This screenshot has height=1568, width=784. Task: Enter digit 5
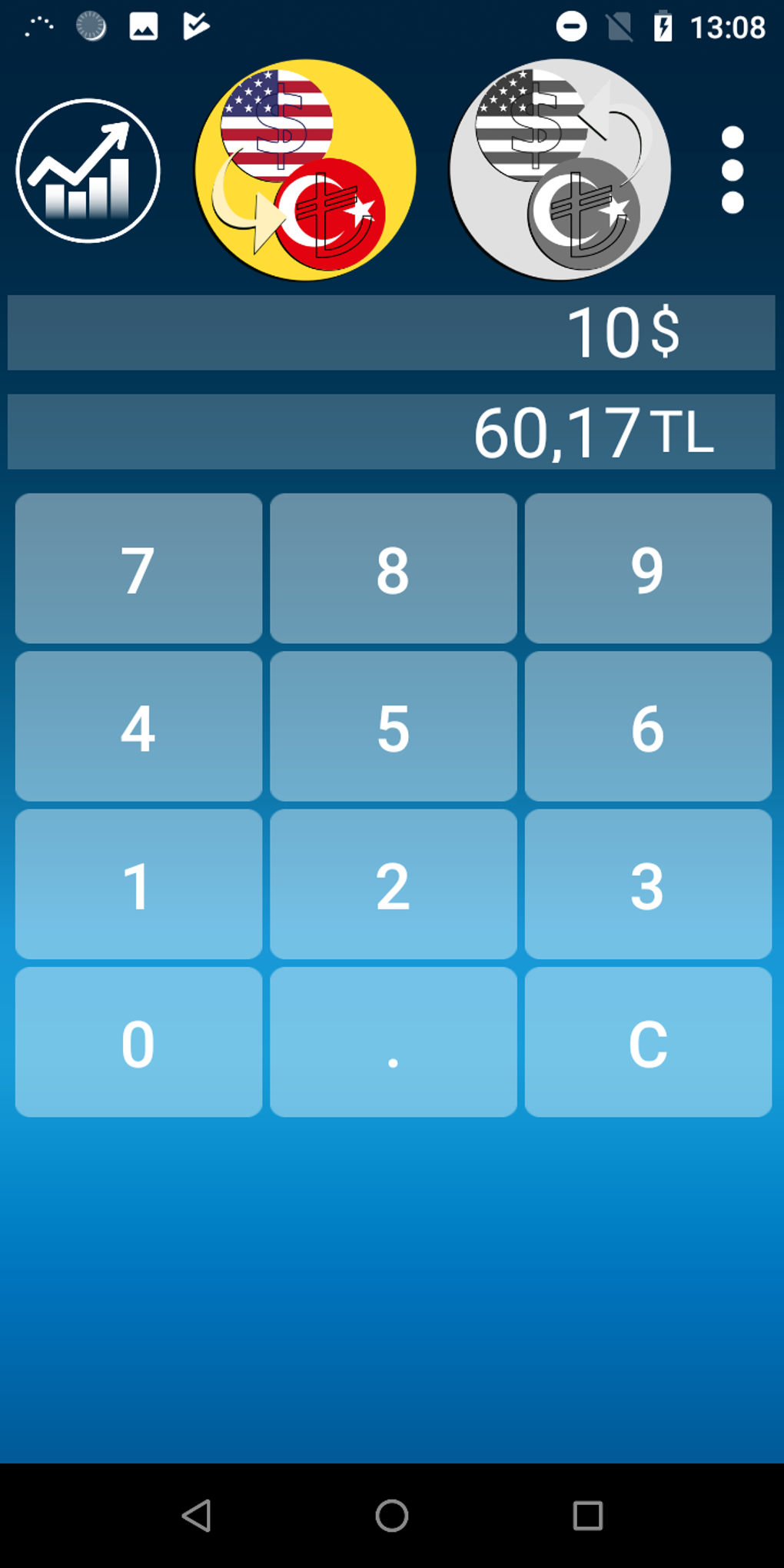393,726
